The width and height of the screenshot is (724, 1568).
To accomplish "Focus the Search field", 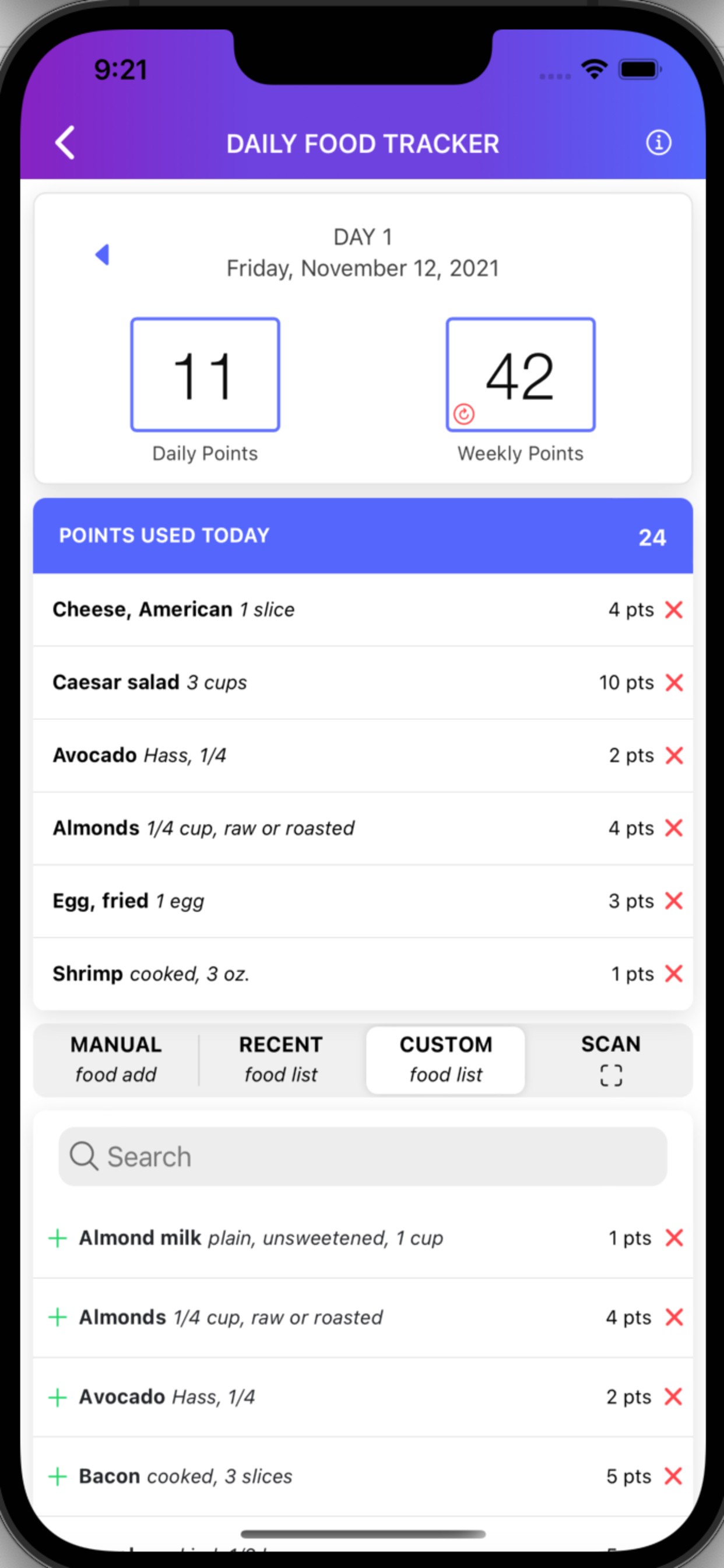I will tap(363, 1156).
